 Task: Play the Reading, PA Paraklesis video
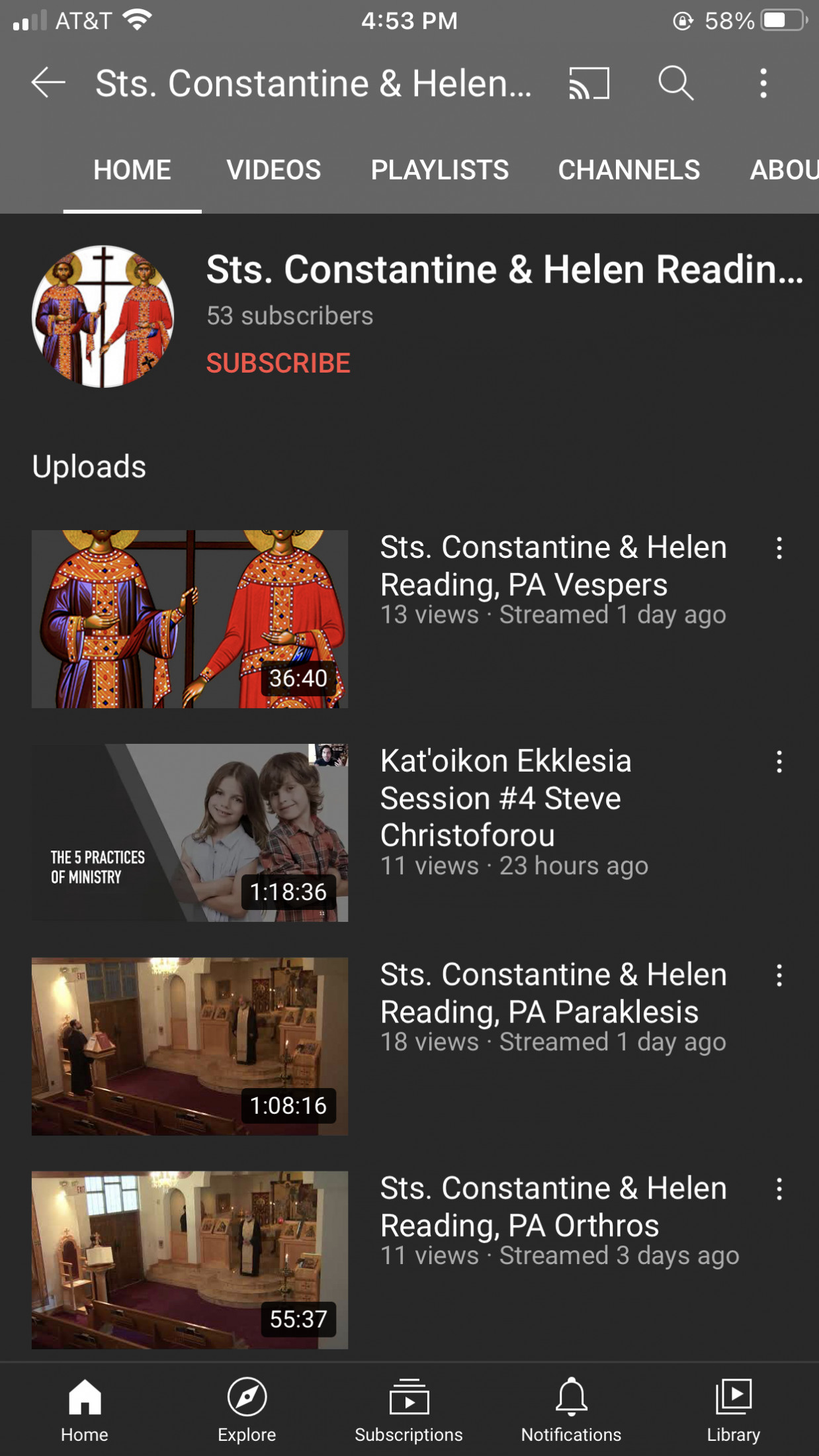point(190,1046)
